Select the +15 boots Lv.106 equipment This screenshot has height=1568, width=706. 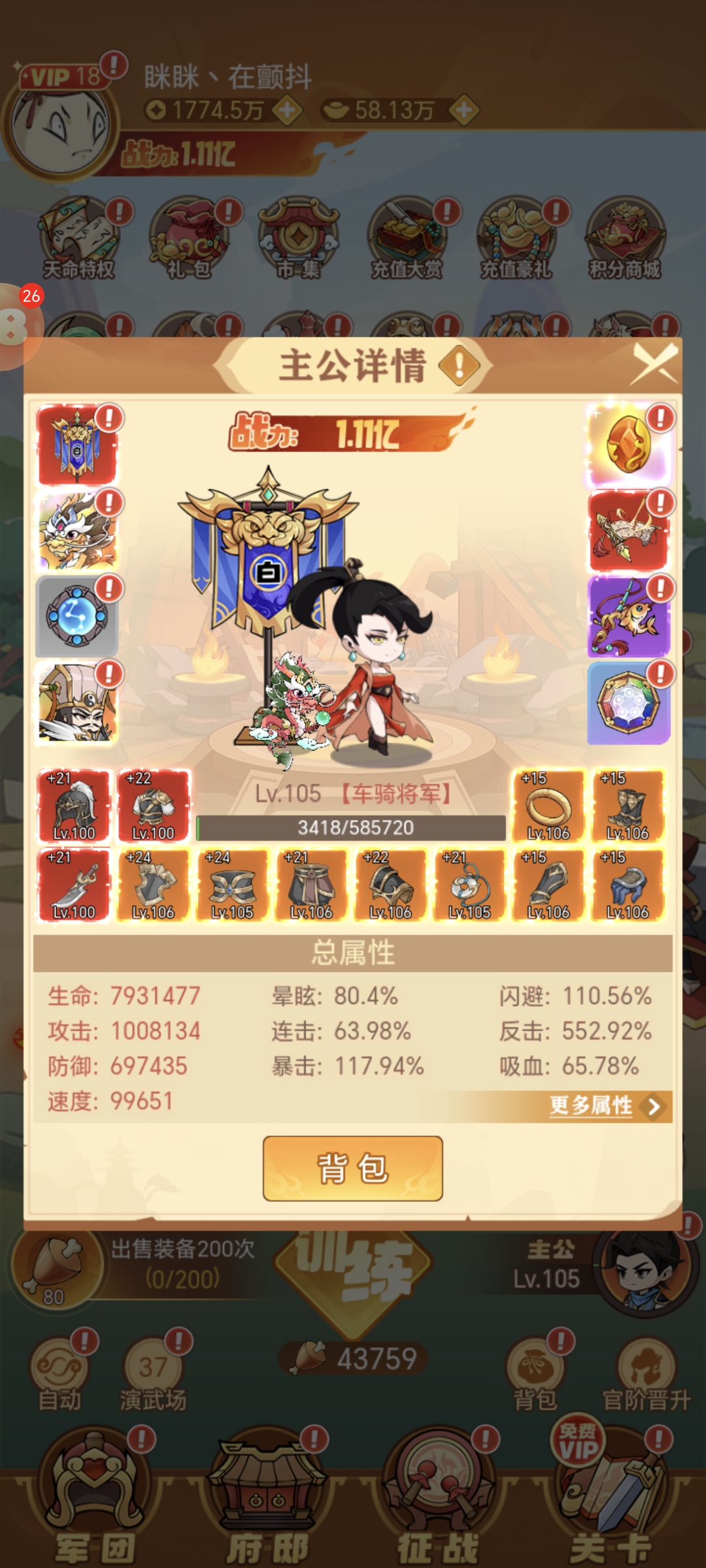tap(628, 806)
